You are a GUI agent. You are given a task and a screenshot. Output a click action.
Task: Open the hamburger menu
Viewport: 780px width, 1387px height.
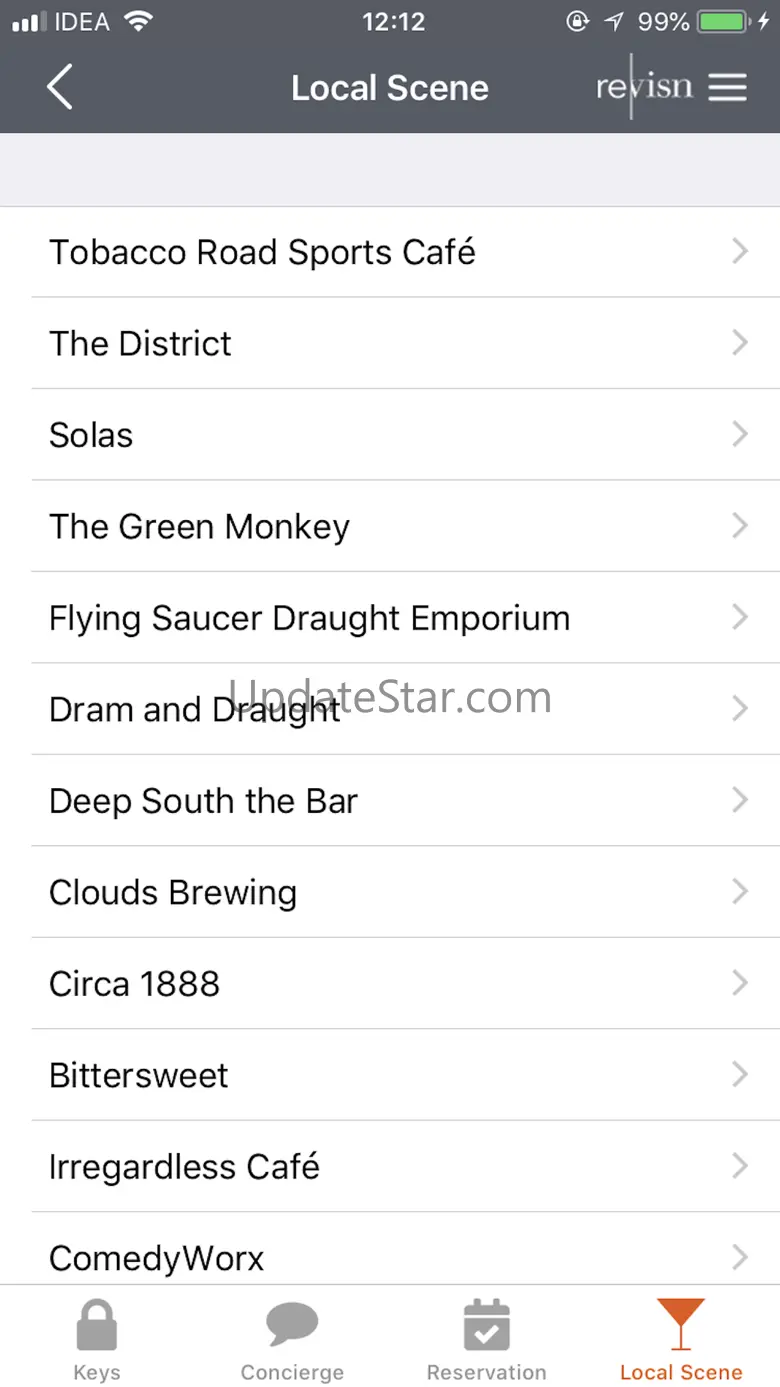728,88
